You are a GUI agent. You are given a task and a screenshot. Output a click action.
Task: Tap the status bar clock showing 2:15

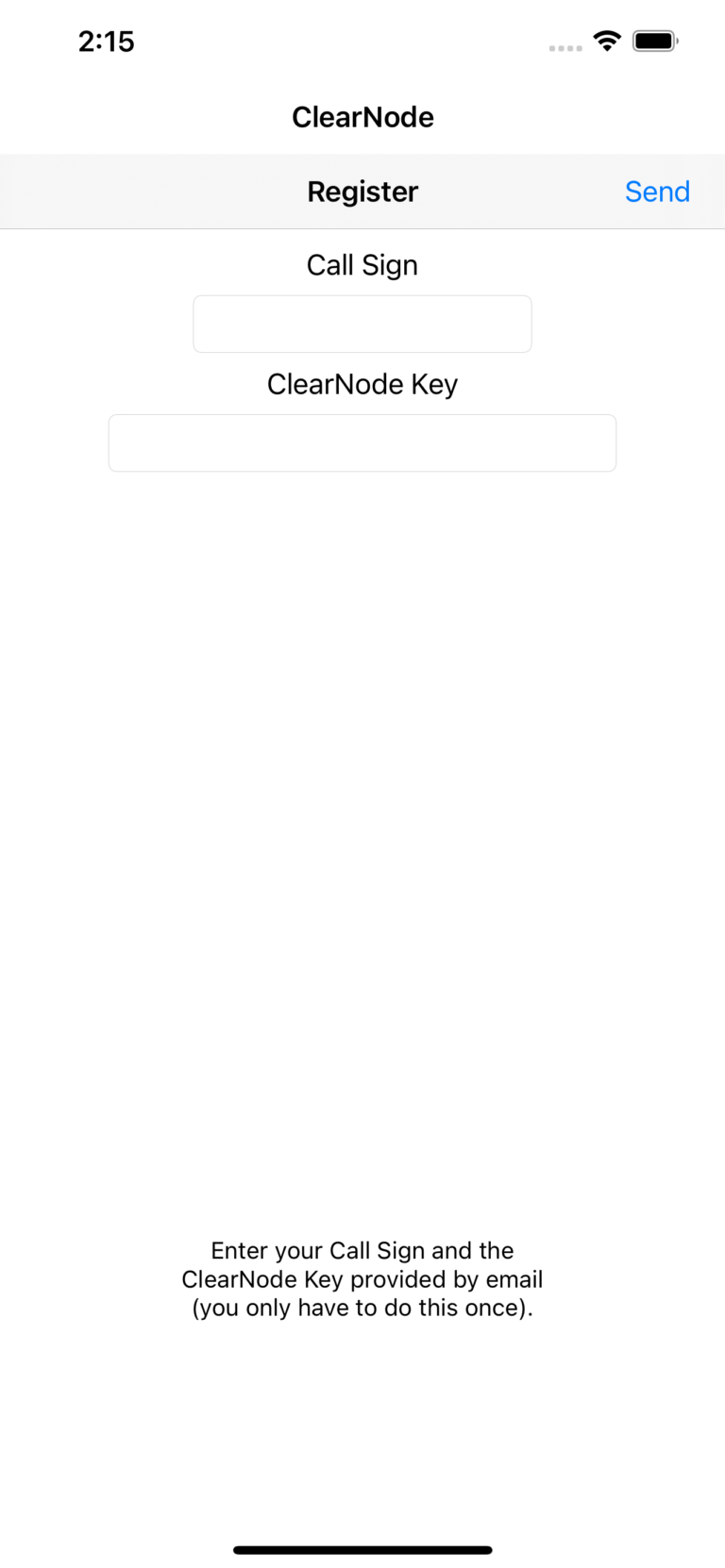(107, 42)
